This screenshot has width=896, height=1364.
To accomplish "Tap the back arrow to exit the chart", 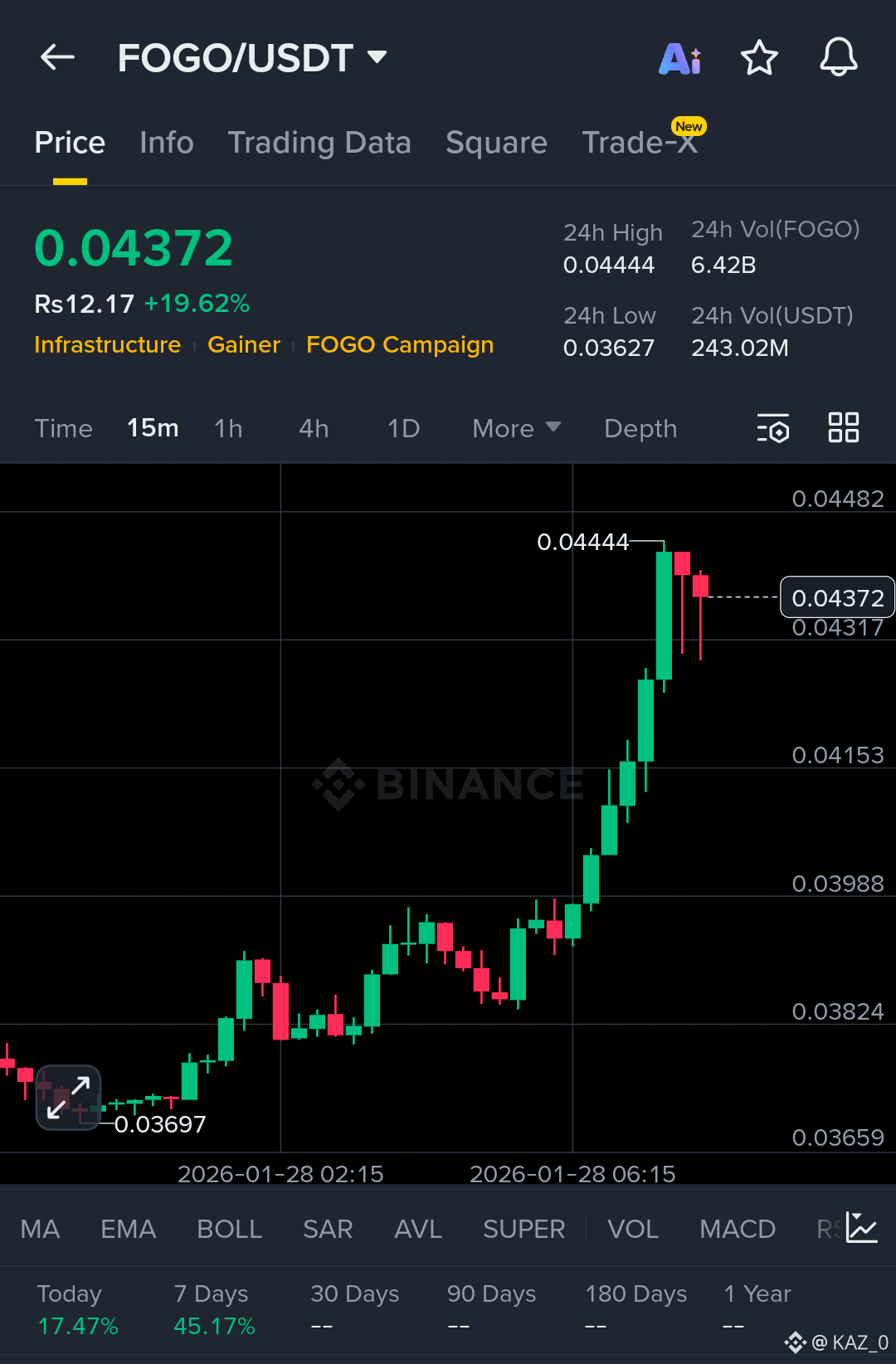I will [x=56, y=56].
